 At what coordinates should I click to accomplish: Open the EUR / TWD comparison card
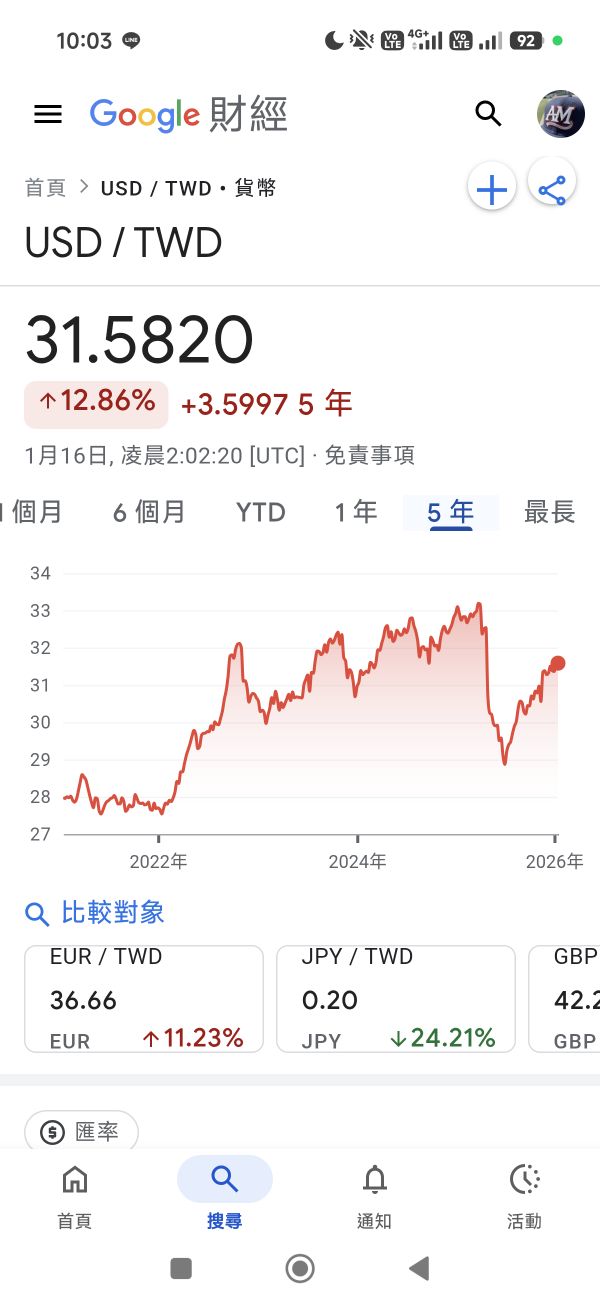[x=144, y=998]
